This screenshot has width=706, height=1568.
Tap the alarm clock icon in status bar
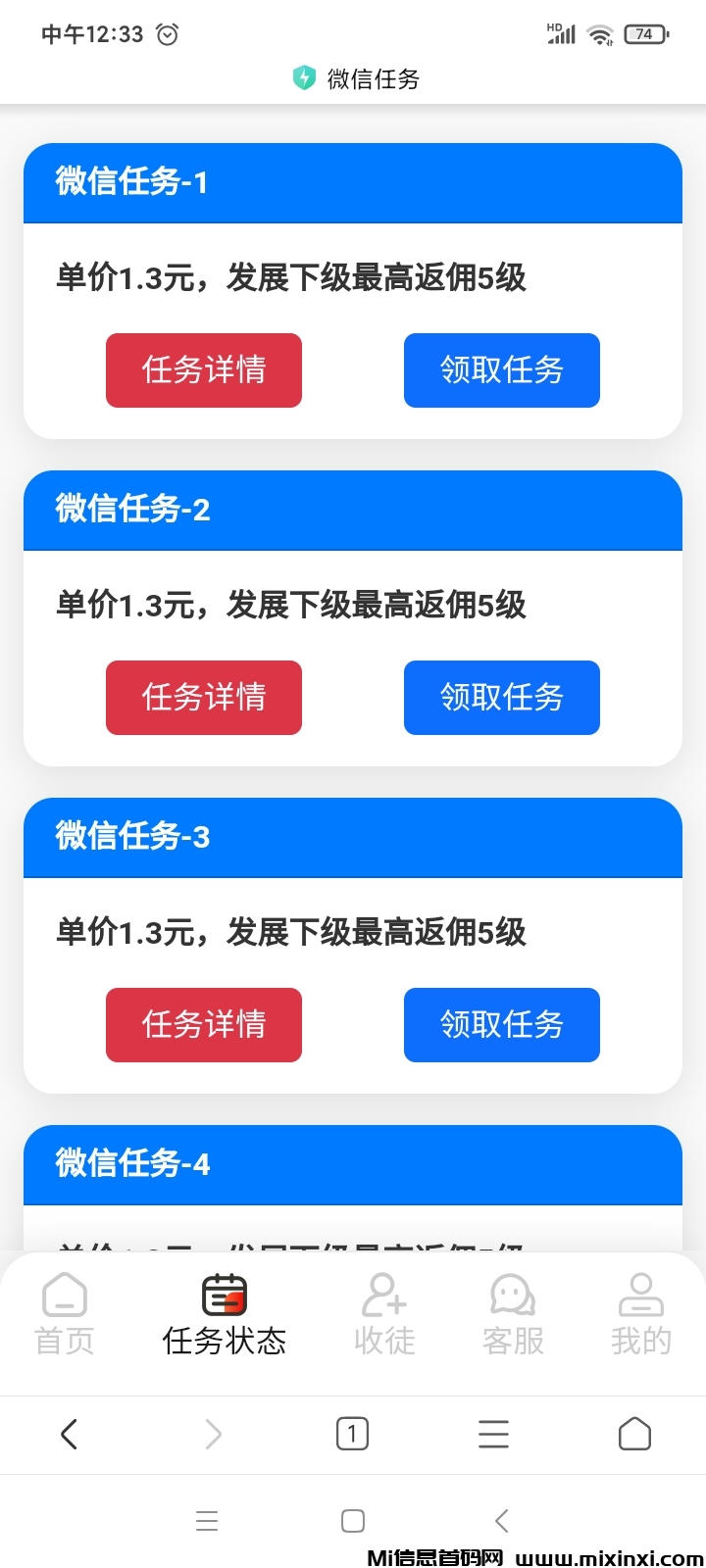point(167,33)
